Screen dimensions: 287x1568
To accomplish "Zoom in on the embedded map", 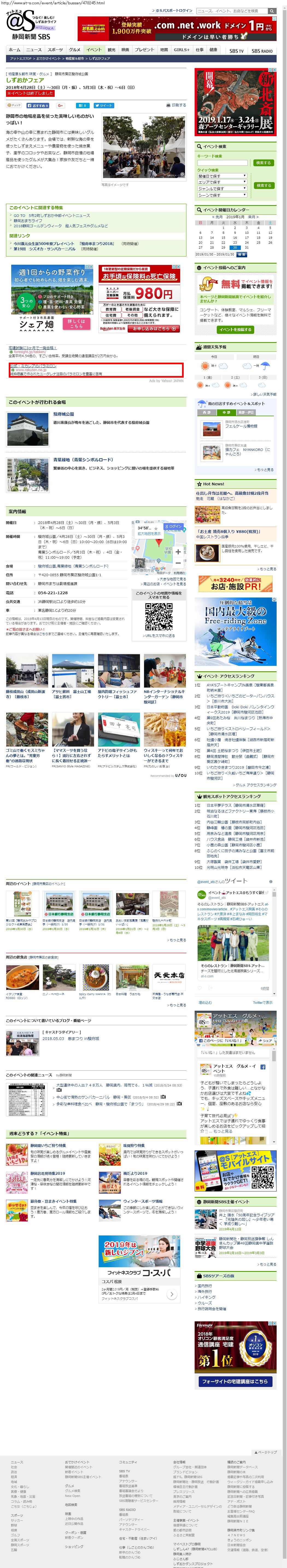I will point(178,552).
